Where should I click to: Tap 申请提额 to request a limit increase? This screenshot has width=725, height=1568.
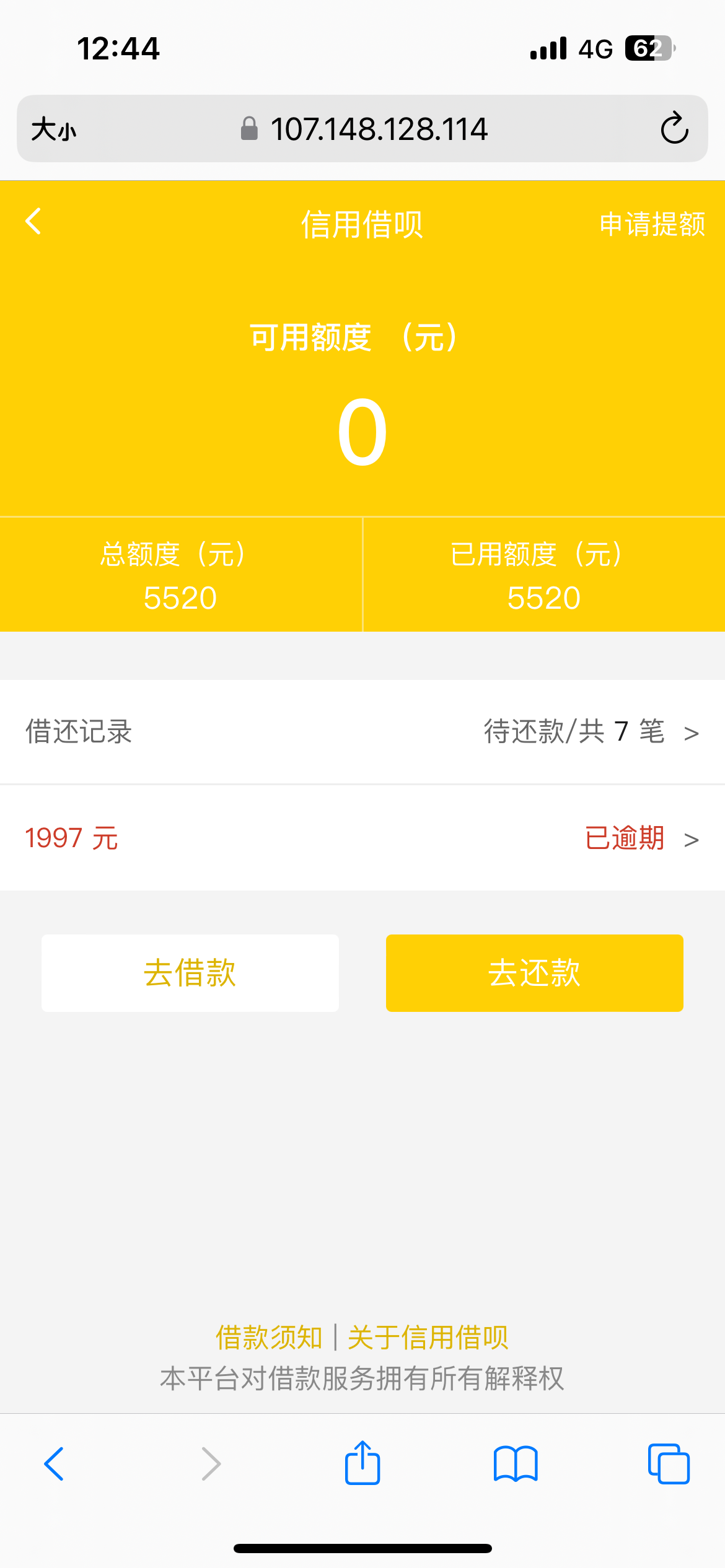point(652,224)
